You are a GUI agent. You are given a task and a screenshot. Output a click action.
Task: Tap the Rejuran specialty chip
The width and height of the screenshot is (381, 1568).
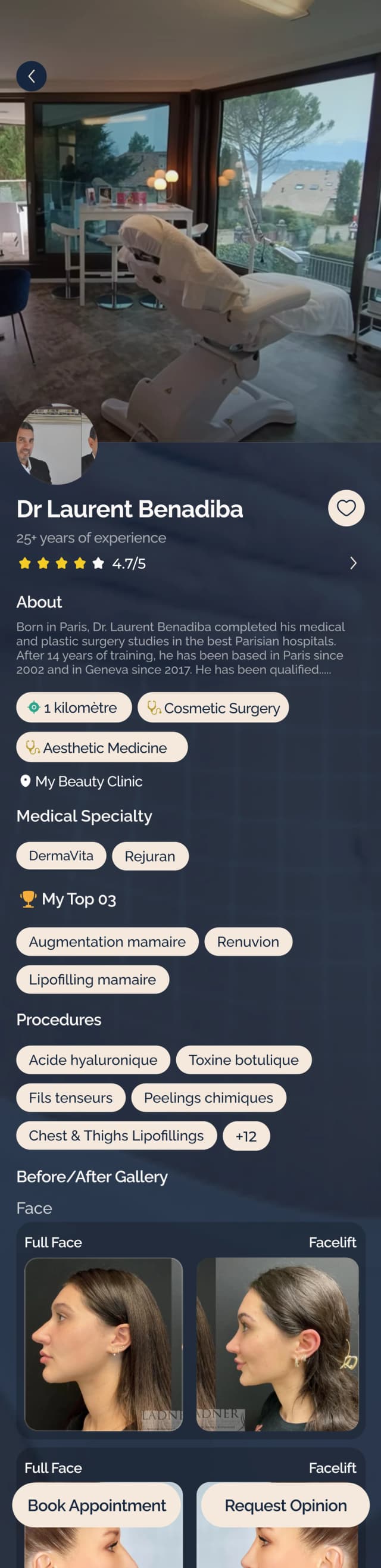coord(150,856)
